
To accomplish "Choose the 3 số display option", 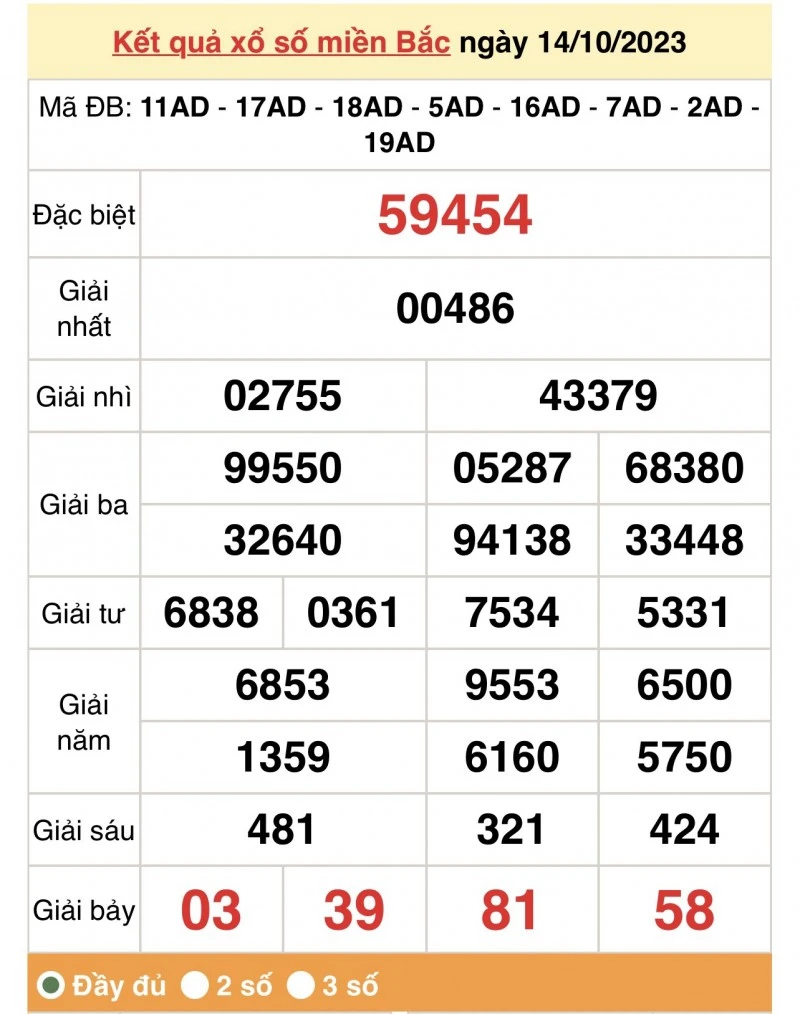I will click(301, 986).
